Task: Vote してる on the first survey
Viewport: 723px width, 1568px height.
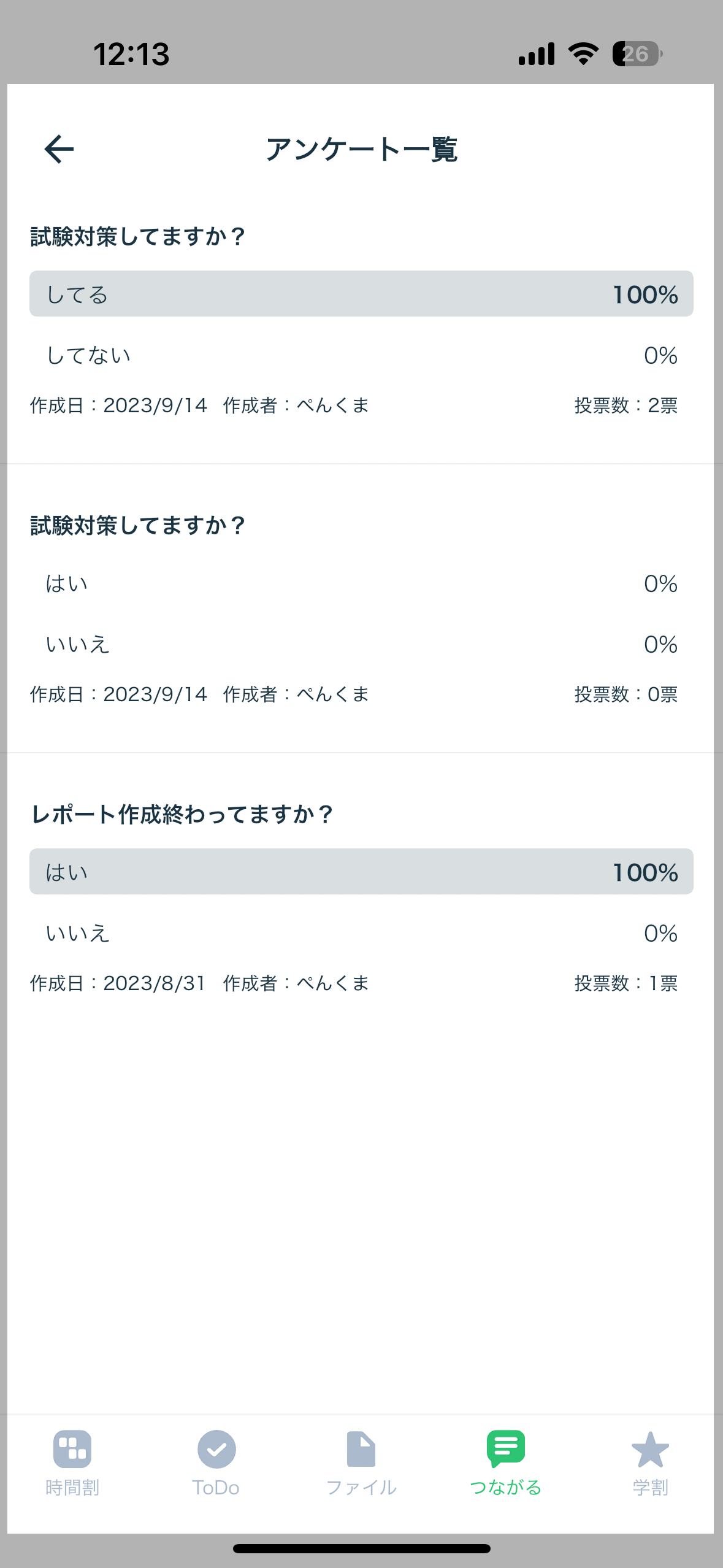Action: click(x=361, y=294)
